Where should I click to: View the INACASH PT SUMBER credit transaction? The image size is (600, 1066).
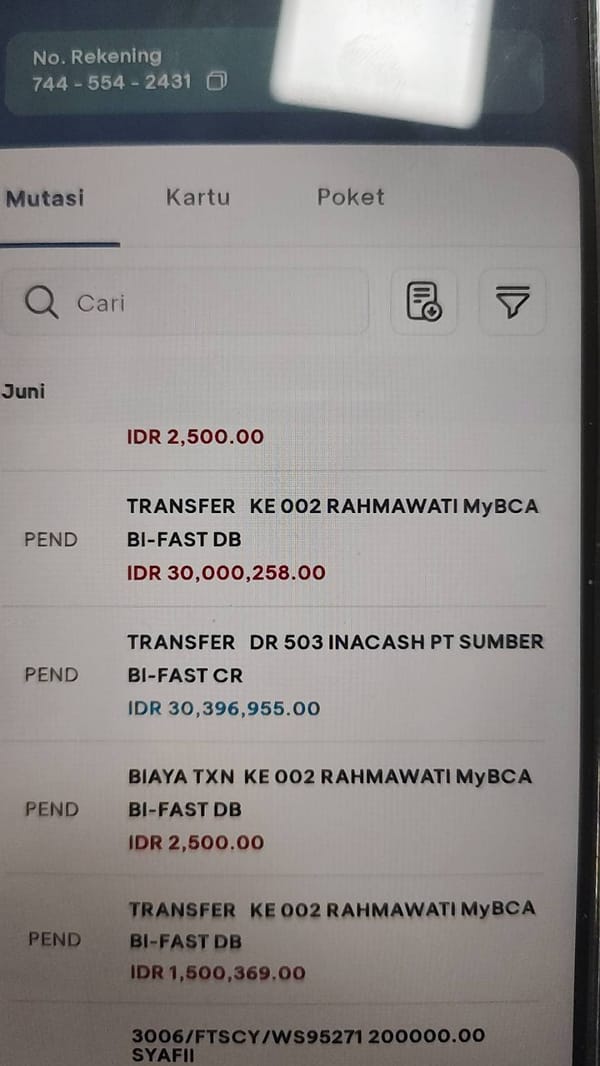pos(272,674)
